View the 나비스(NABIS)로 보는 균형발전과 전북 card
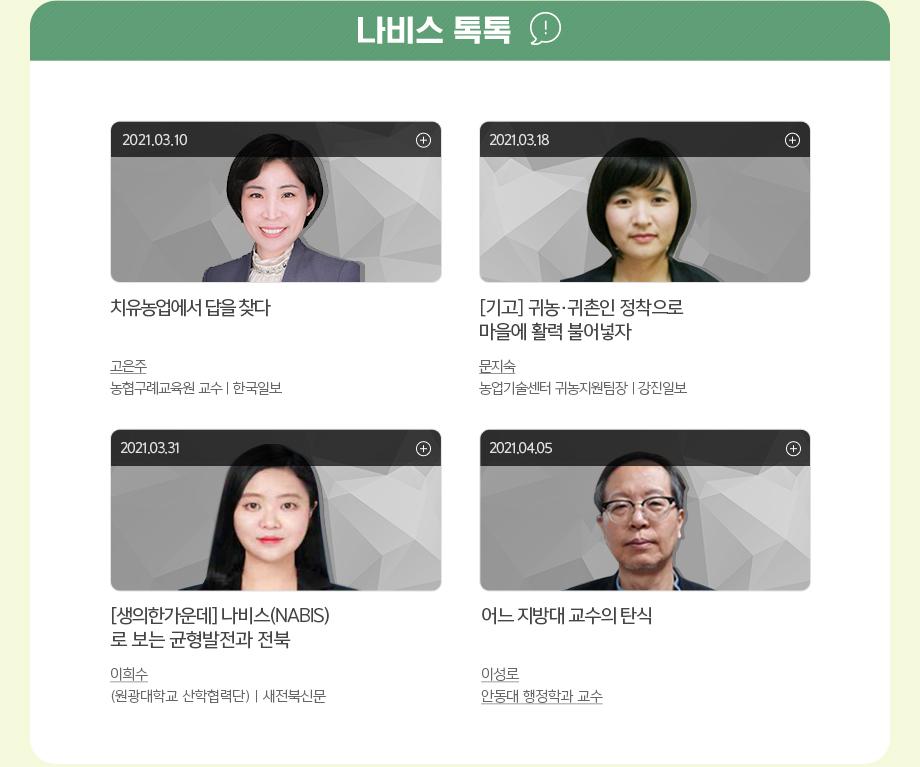Screen dimensions: 920x767 (275, 526)
